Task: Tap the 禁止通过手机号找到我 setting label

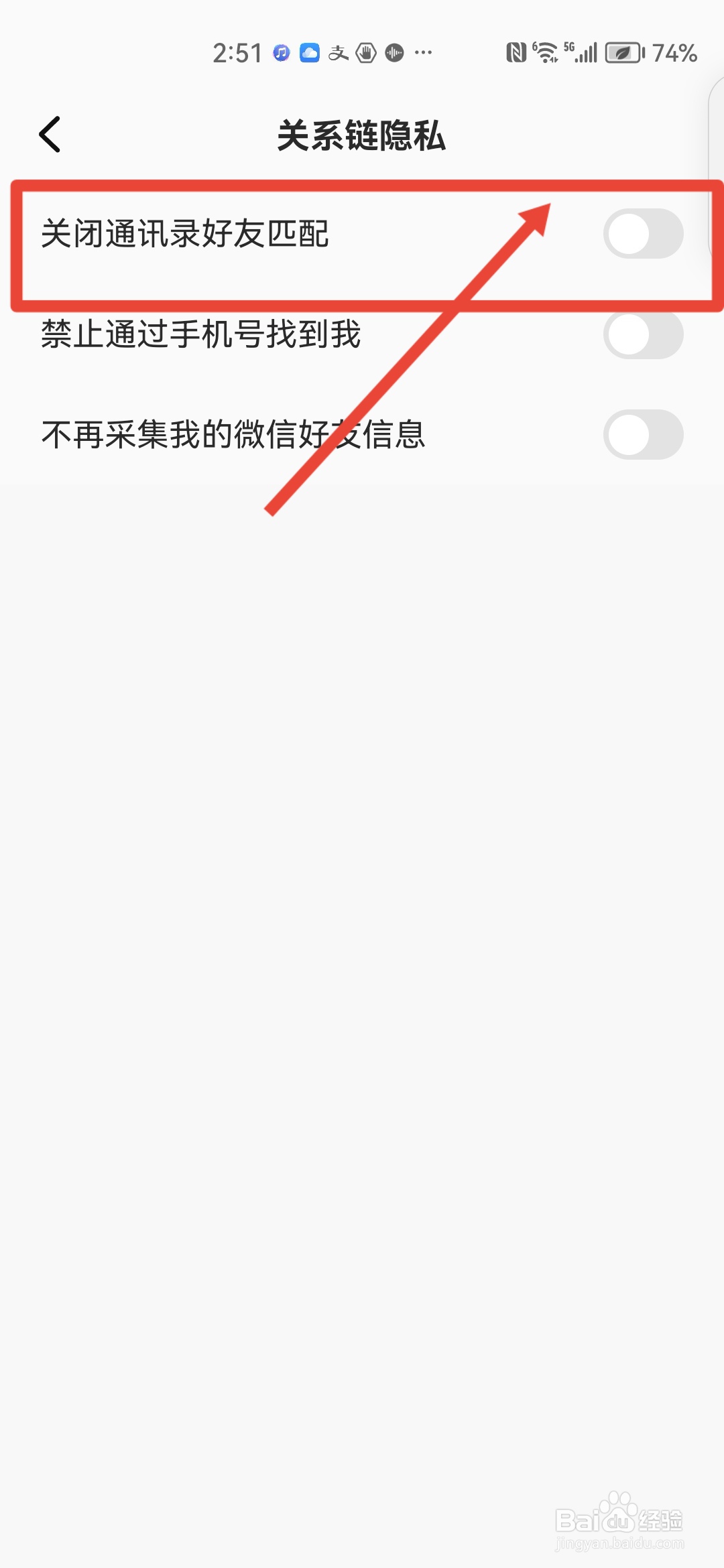Action: click(x=201, y=335)
